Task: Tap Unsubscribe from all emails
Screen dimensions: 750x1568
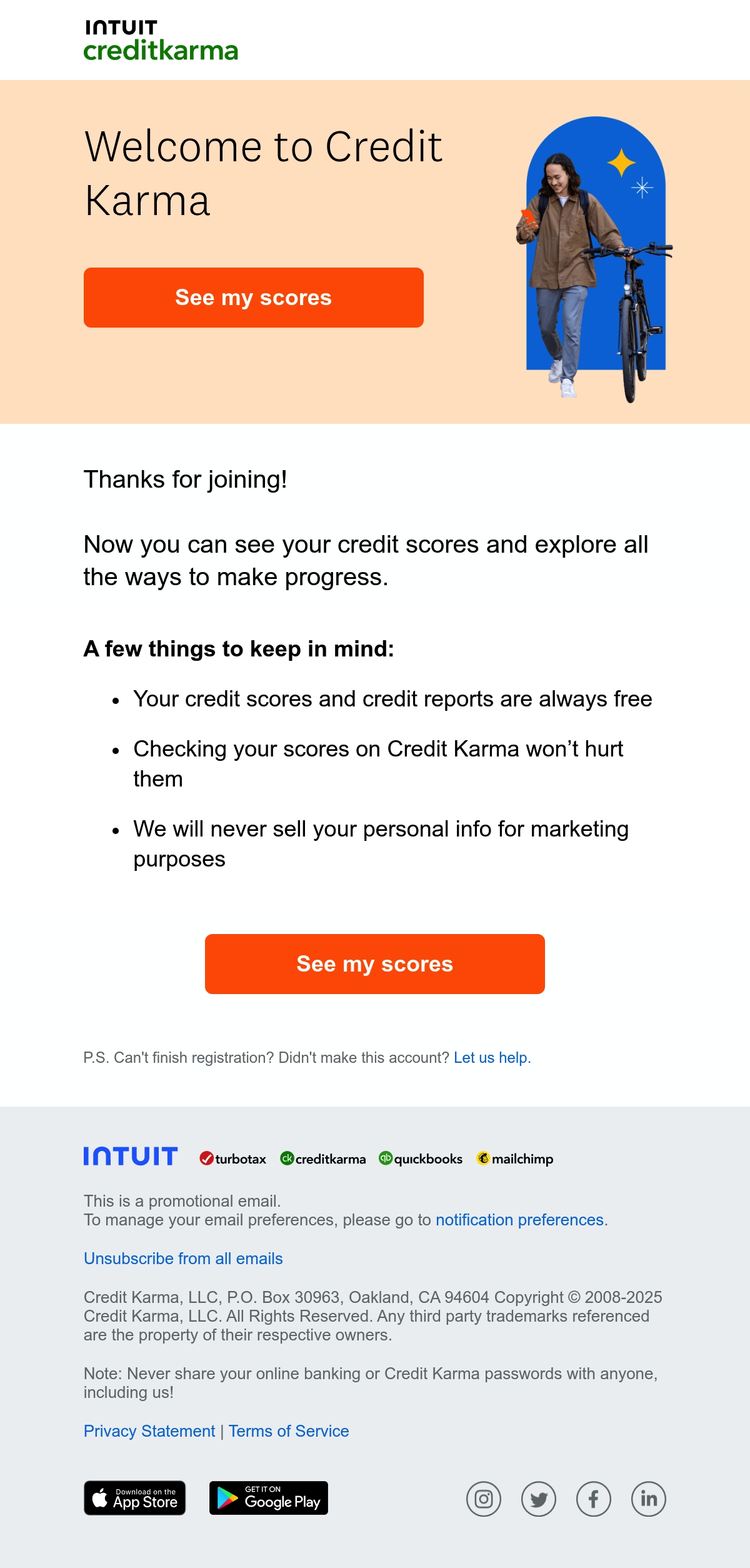Action: coord(183,1259)
